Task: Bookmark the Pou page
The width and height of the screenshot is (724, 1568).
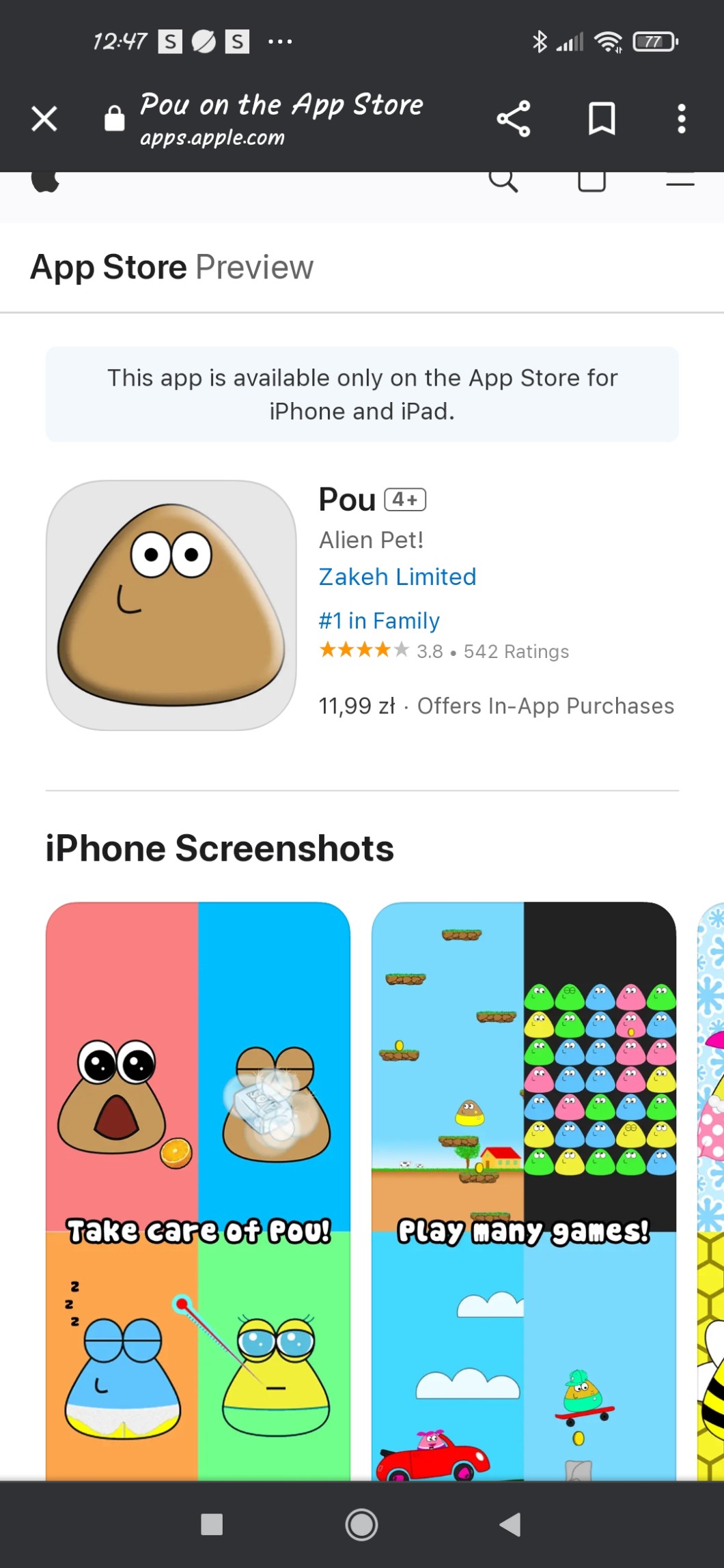Action: coord(602,119)
